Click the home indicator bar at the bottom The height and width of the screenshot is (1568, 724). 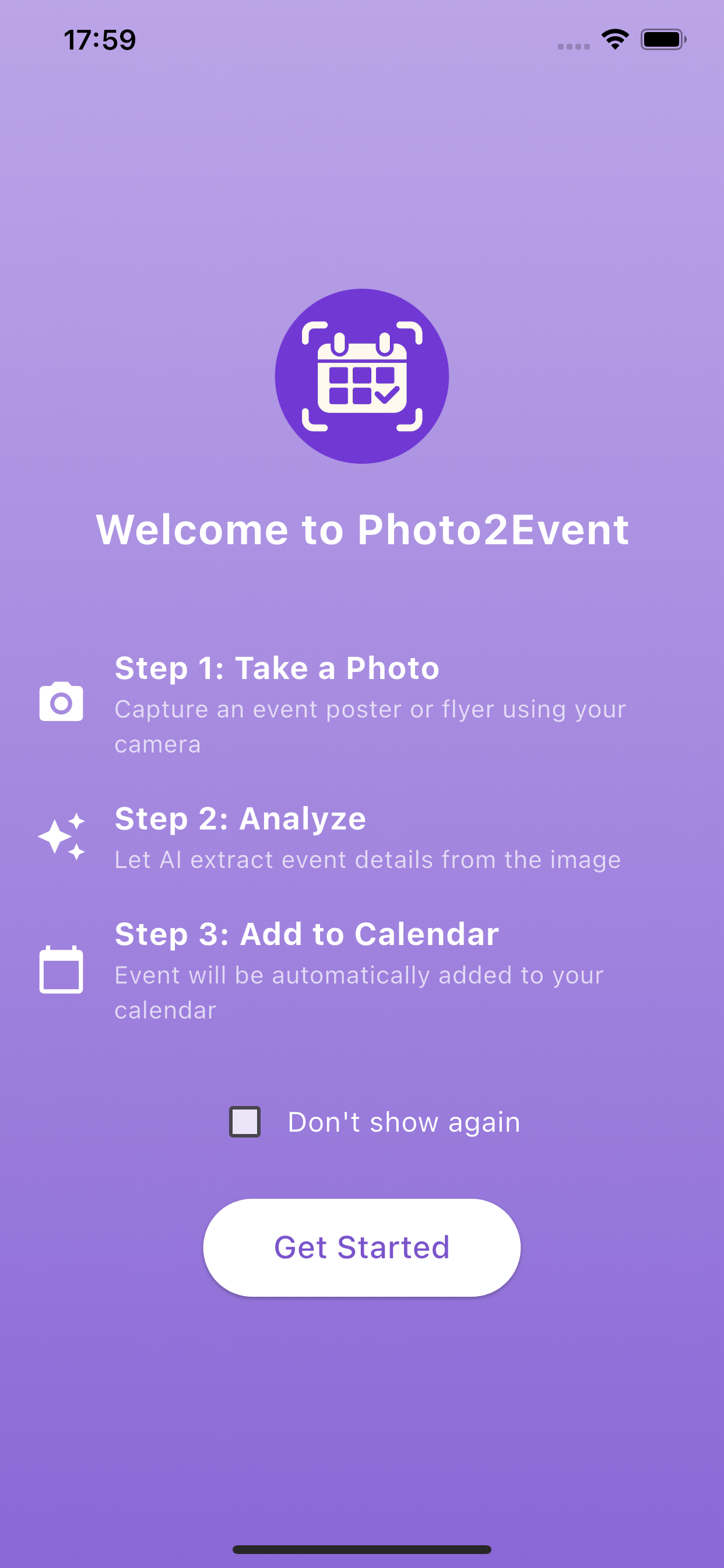coord(362,1549)
